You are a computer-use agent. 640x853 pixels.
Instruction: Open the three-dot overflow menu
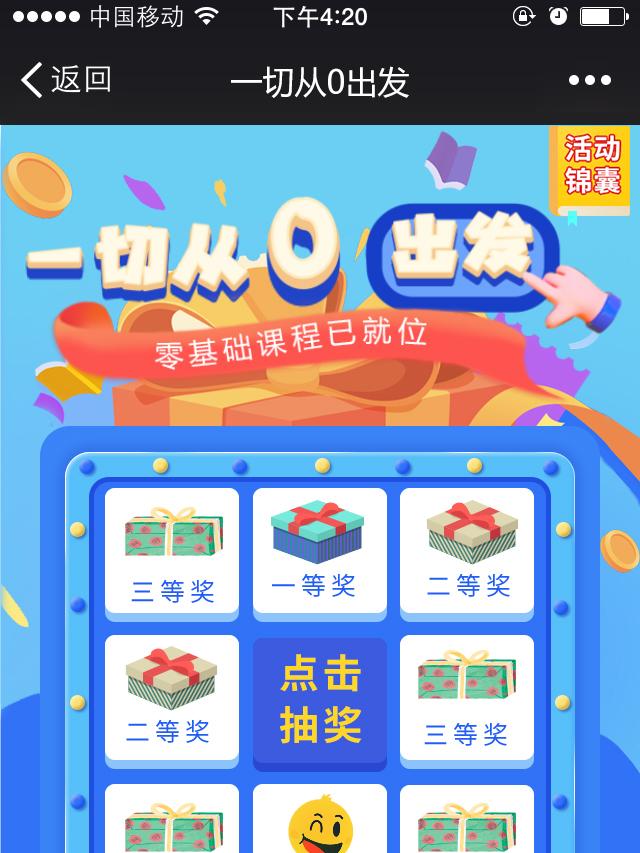(x=589, y=81)
